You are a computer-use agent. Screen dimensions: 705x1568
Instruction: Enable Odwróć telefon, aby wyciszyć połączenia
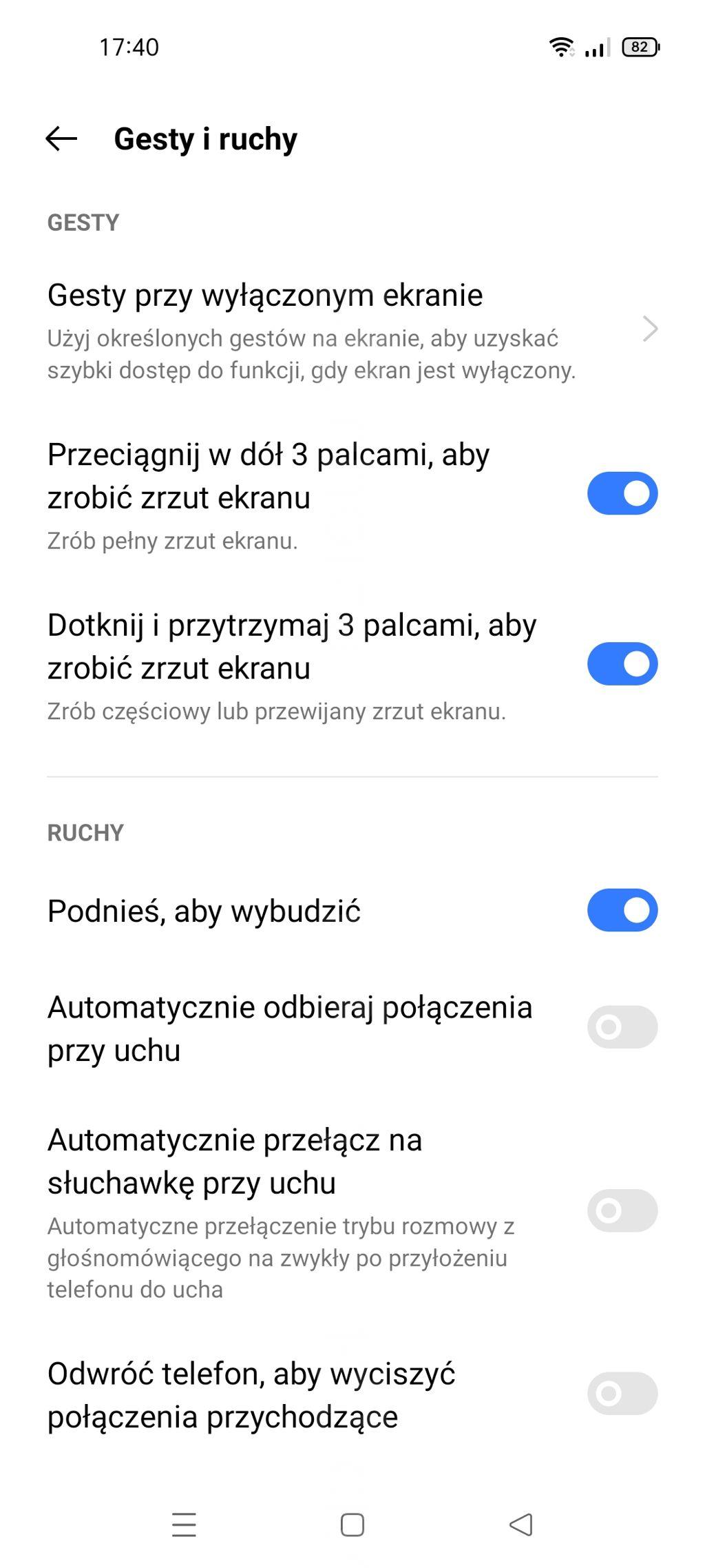click(x=622, y=1394)
